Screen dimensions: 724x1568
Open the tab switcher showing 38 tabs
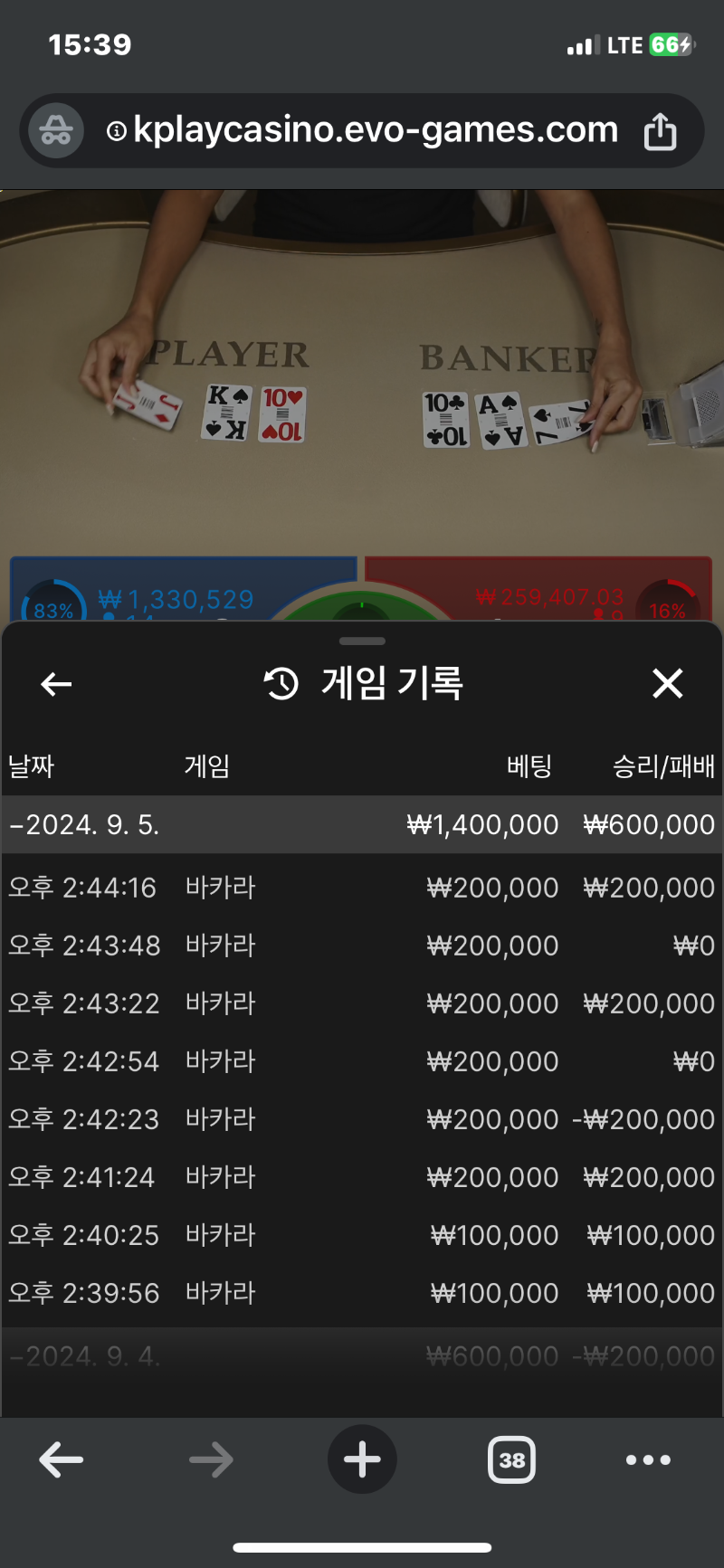[x=511, y=1459]
